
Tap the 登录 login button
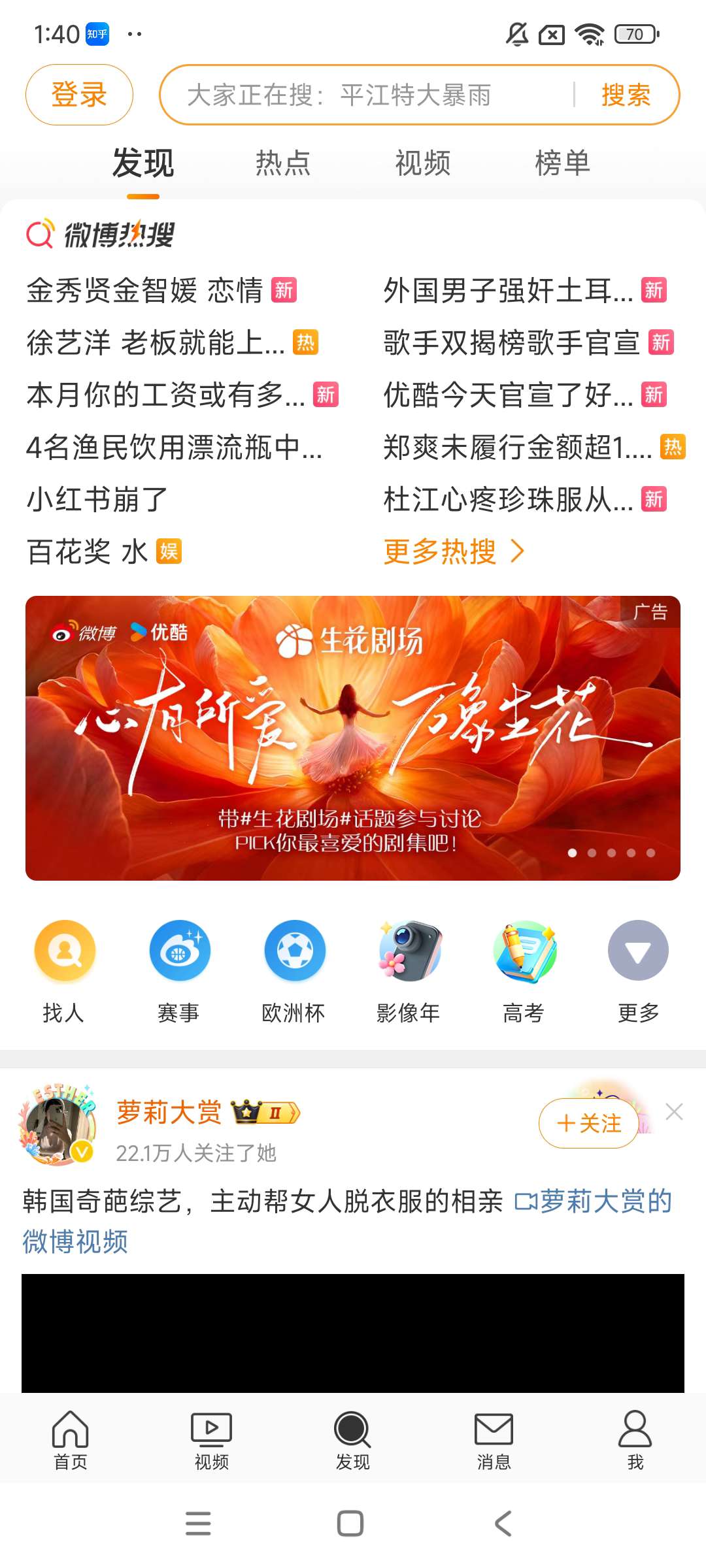click(x=79, y=95)
